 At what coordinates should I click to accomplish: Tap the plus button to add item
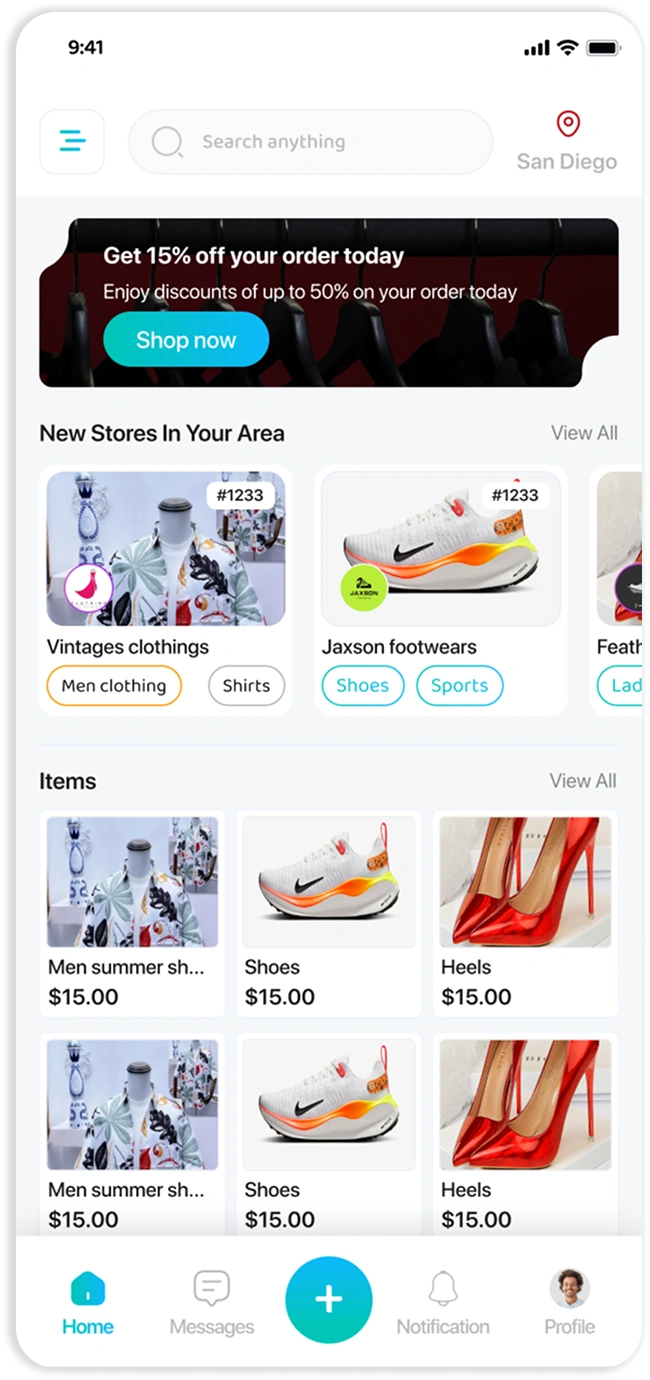(329, 1300)
